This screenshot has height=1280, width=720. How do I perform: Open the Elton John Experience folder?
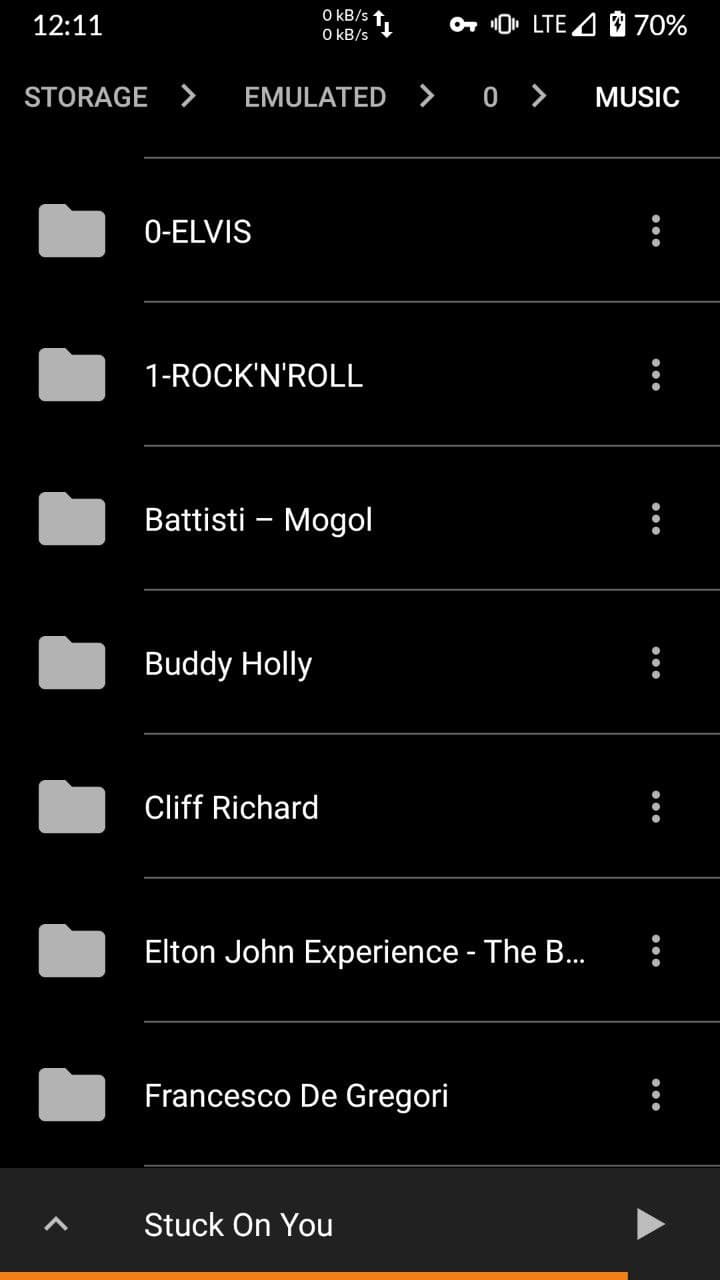tap(364, 952)
